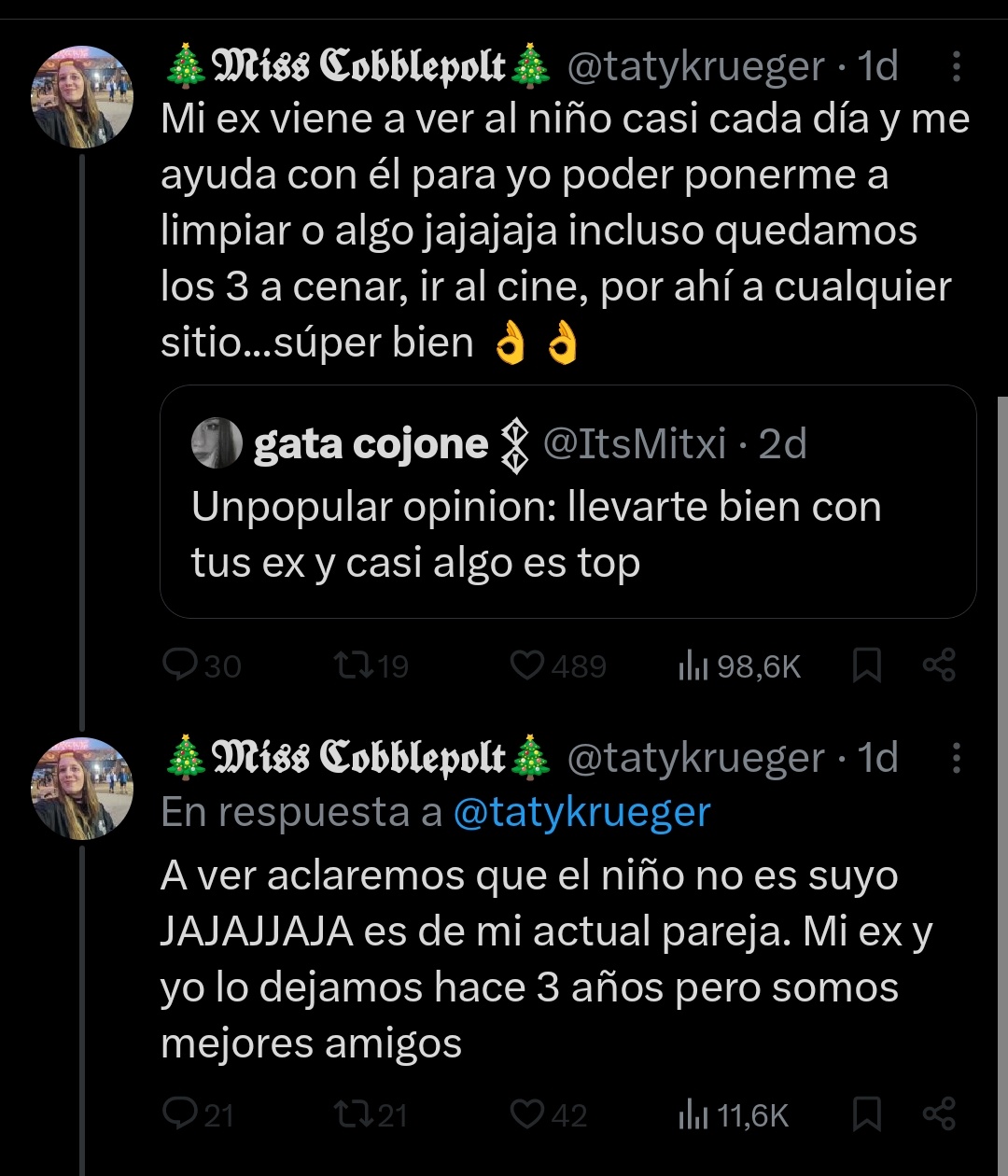
Task: Bookmark the tweet quoting gata cojone
Action: pos(867,665)
